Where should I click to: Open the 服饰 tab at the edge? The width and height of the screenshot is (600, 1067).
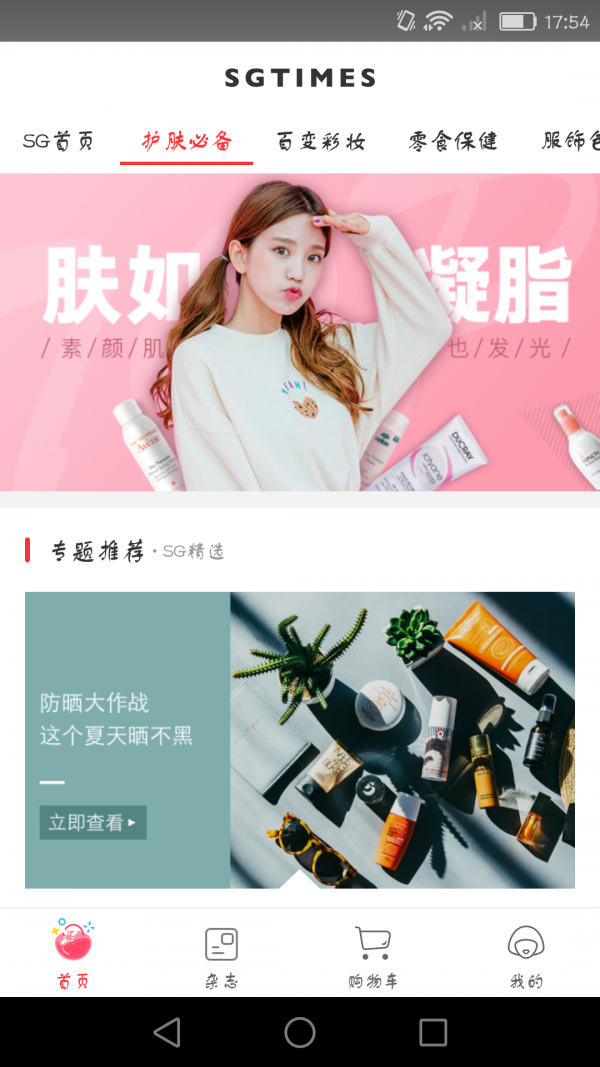pos(570,141)
